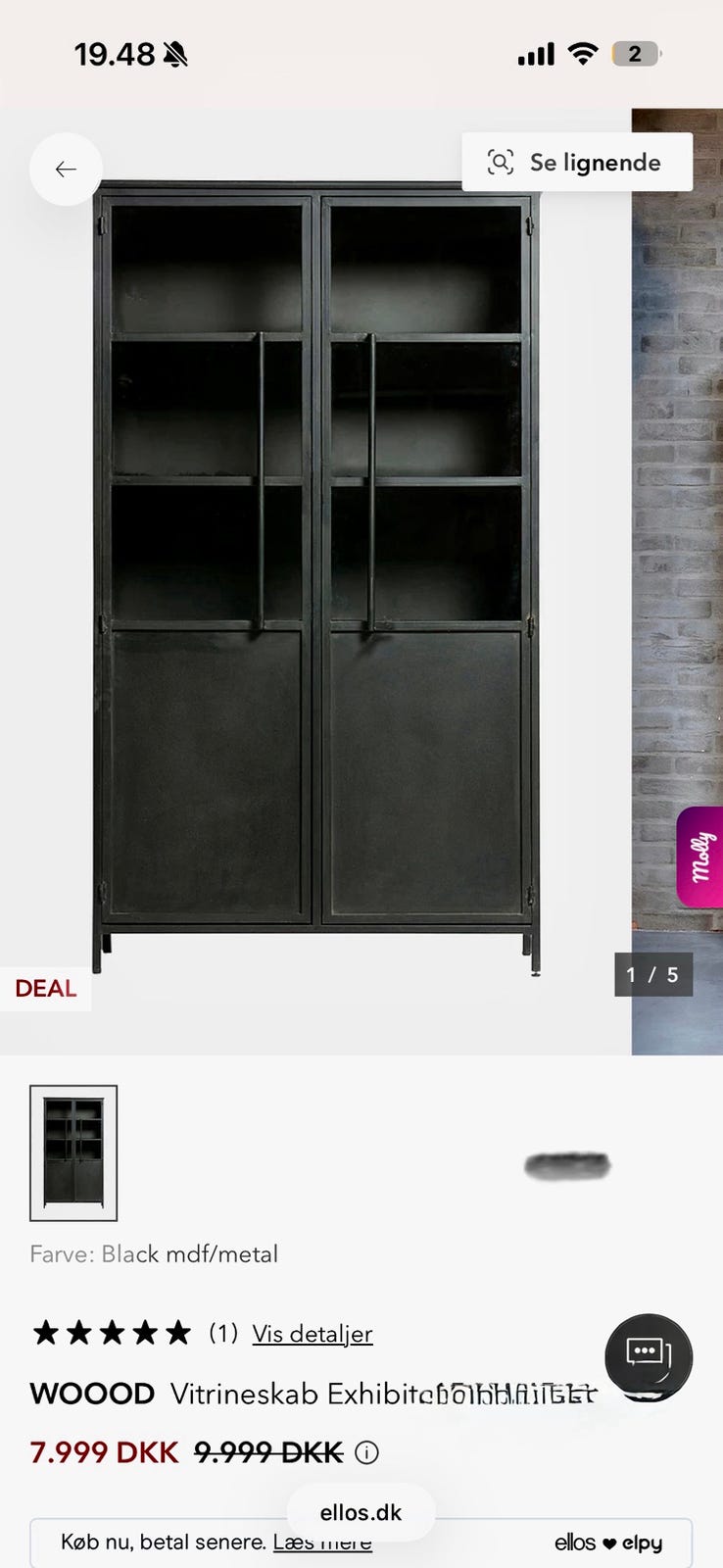Open Læs mere about paying later
723x1568 pixels.
322,1543
